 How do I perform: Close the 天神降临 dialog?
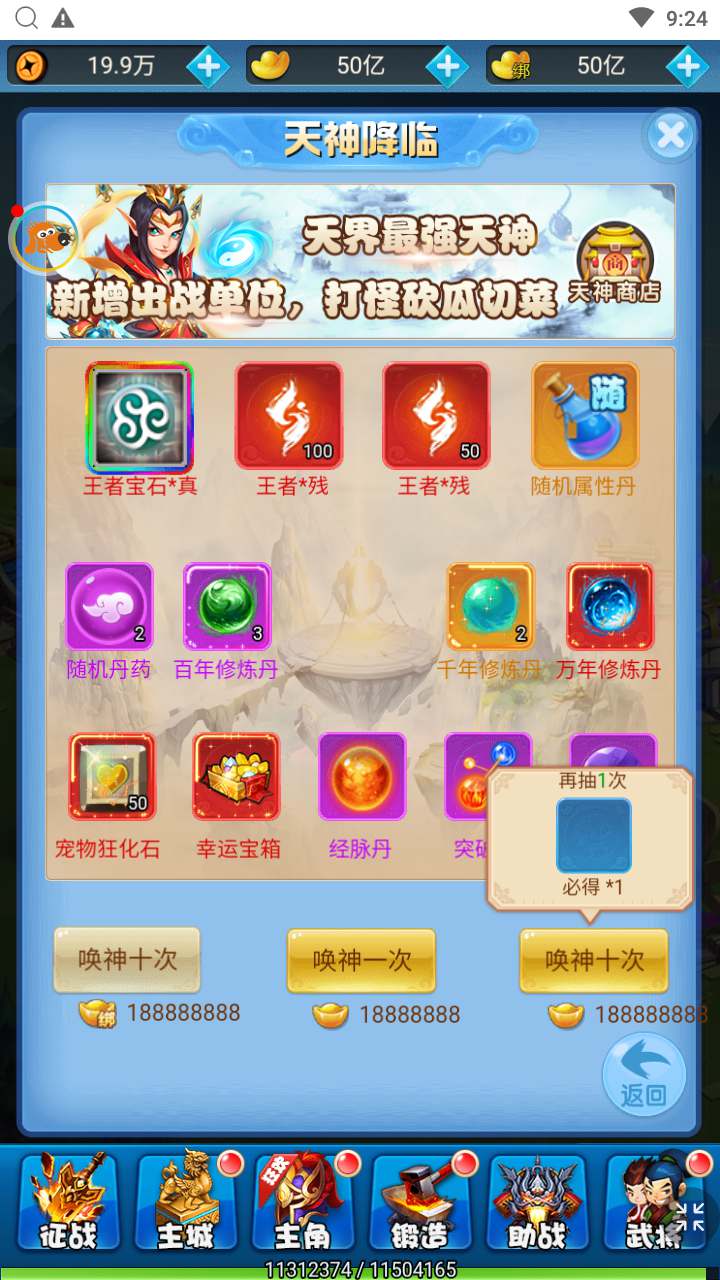[x=670, y=135]
